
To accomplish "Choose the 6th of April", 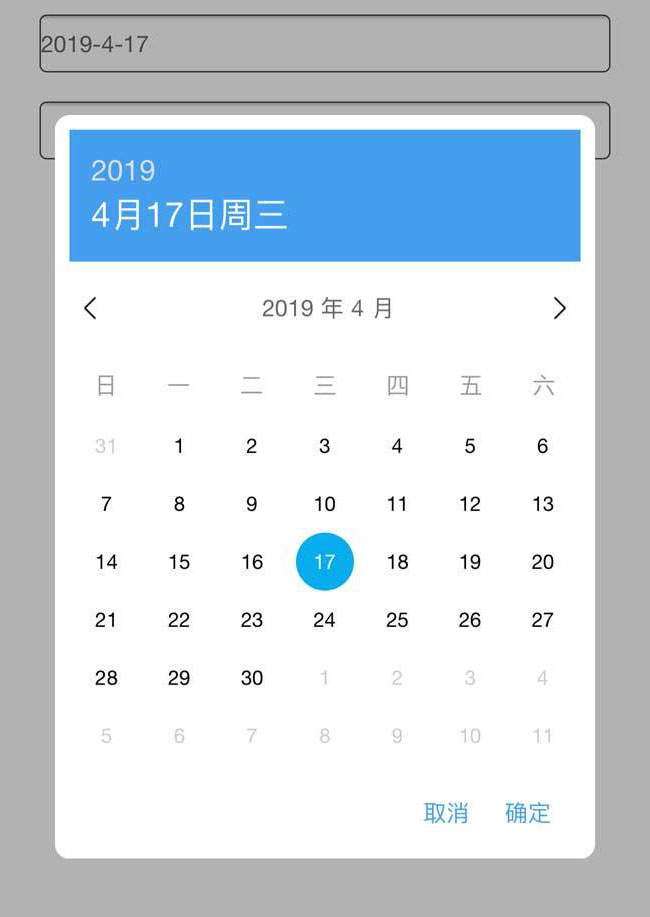I will click(x=542, y=446).
